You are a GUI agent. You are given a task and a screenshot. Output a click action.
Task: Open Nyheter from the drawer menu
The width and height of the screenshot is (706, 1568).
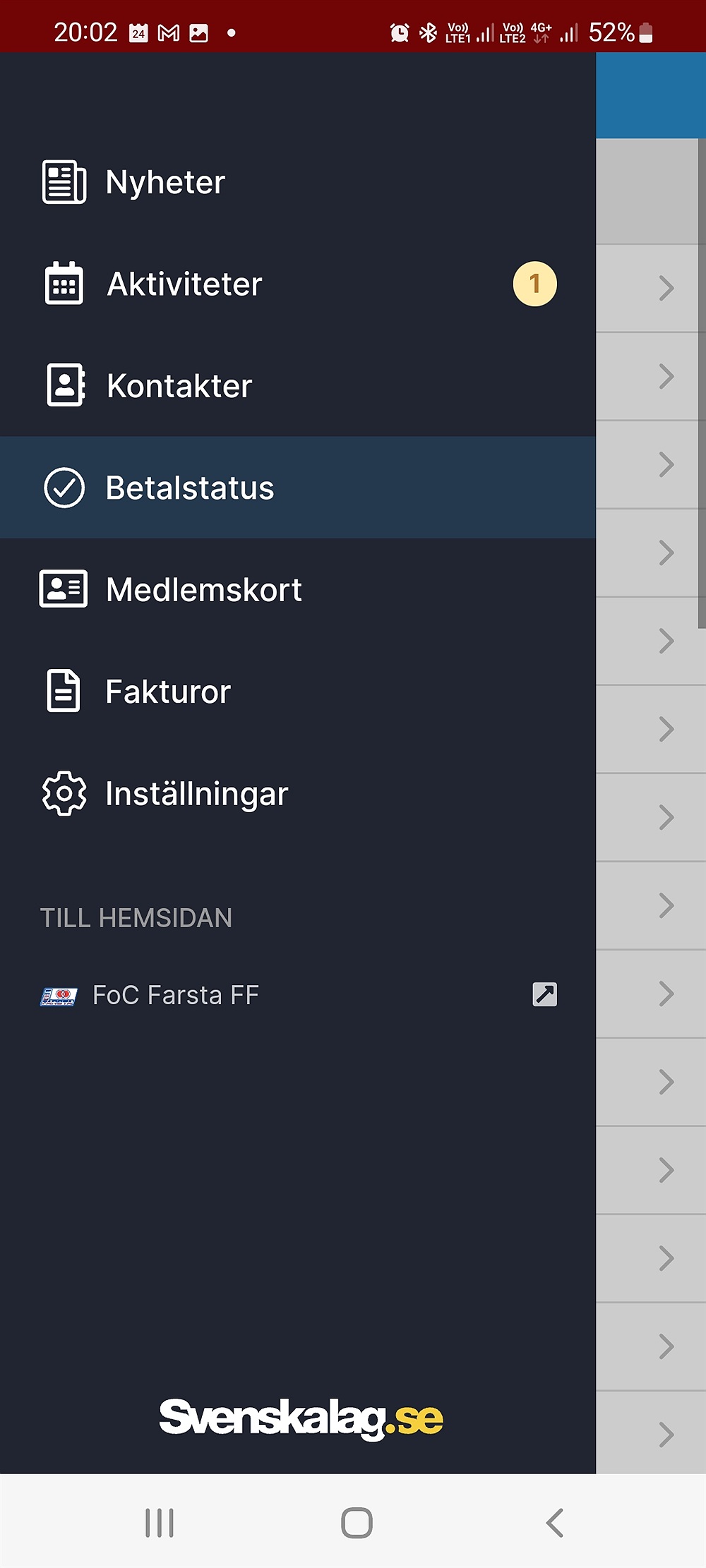(297, 182)
